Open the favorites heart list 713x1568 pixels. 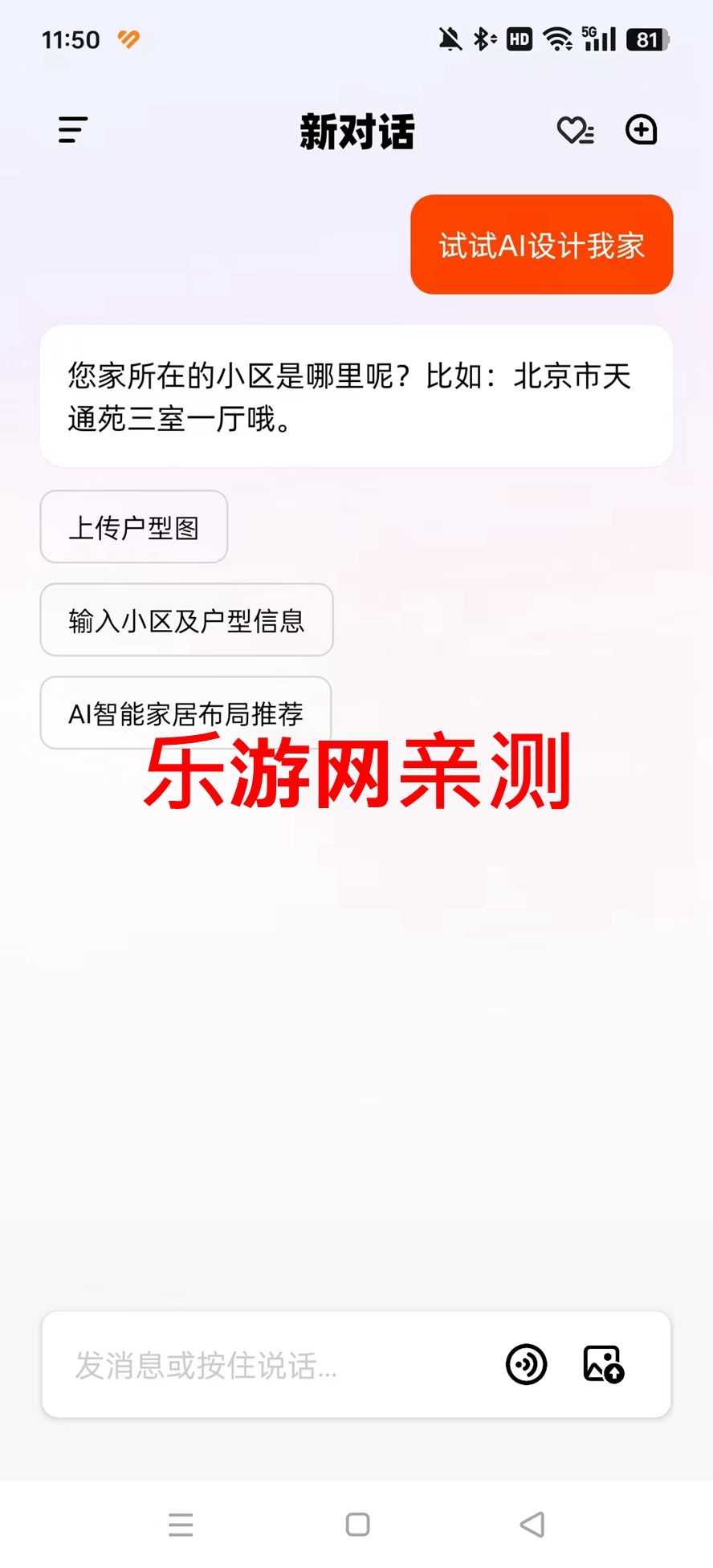pos(575,130)
